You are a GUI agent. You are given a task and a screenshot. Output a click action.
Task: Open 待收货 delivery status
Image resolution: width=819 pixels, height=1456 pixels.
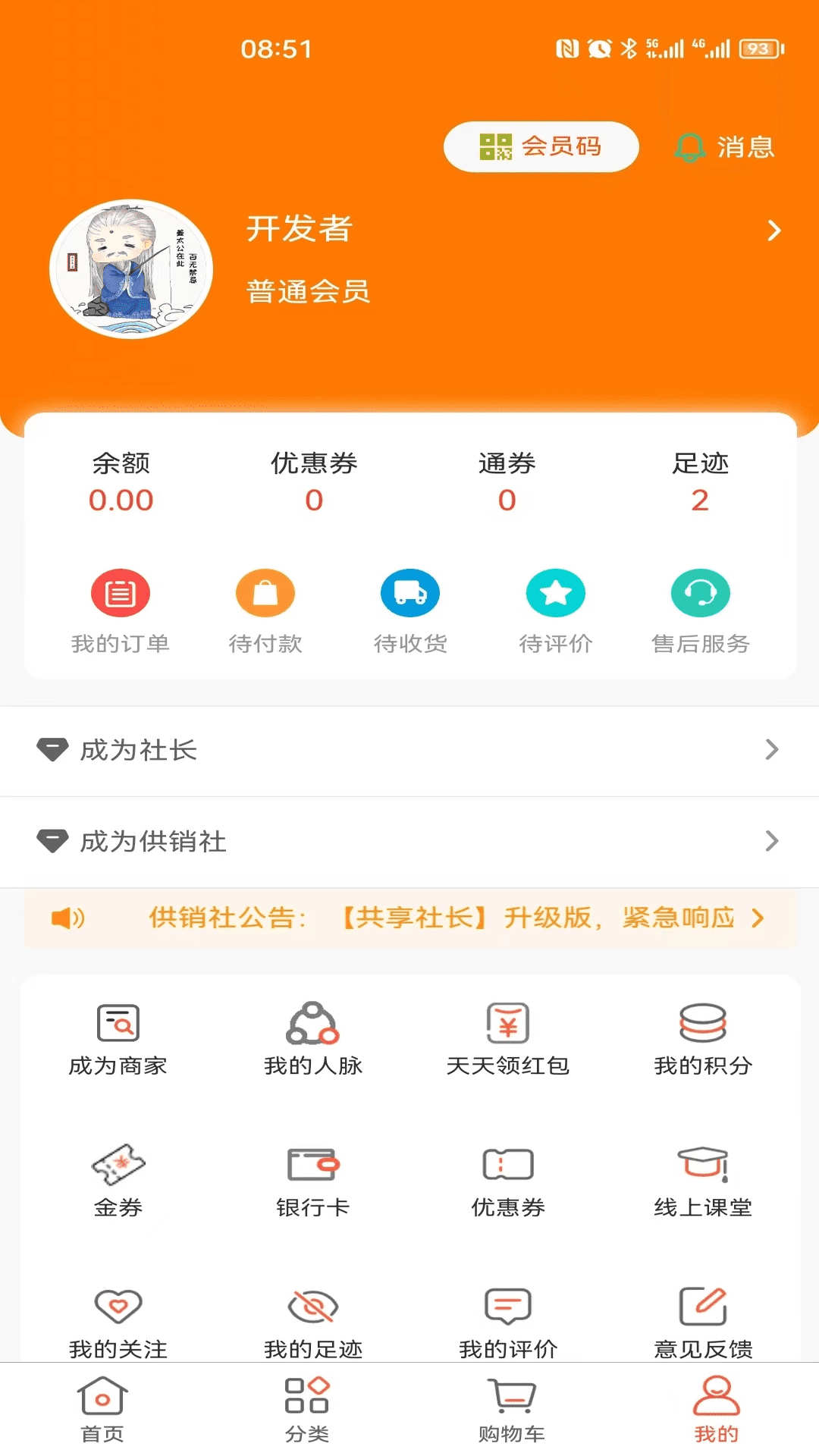[409, 610]
